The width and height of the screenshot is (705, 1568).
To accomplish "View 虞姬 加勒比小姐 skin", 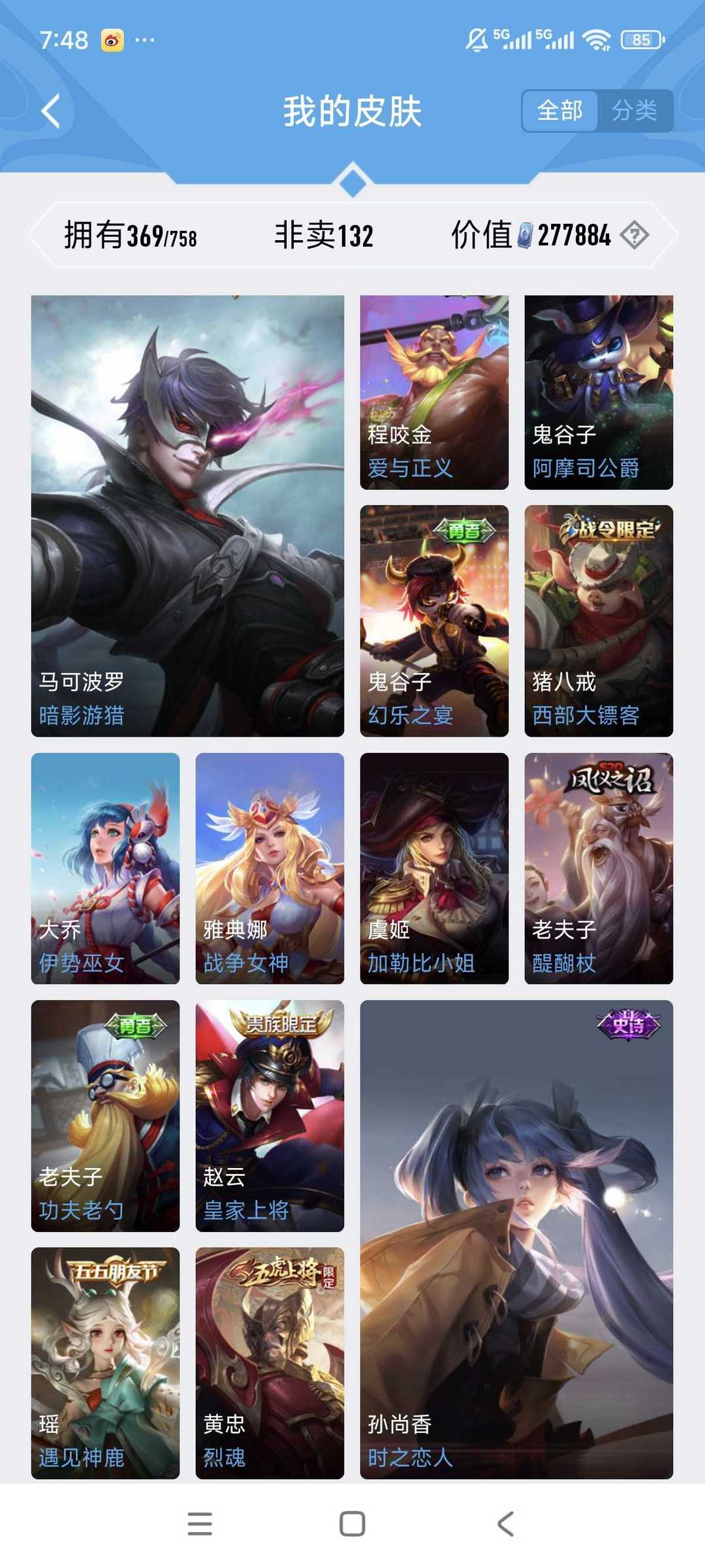I will point(434,869).
